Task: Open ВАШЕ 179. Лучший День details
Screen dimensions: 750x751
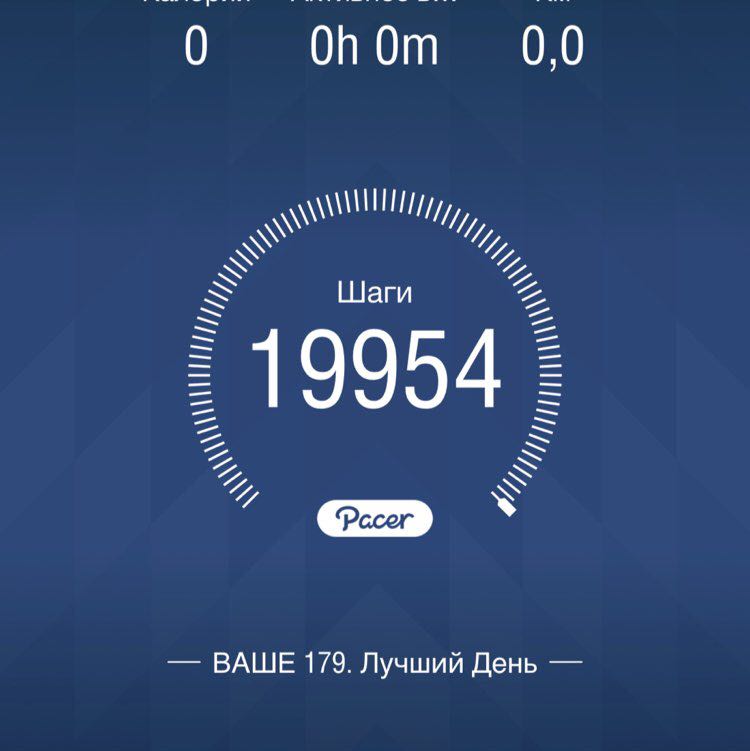Action: [374, 660]
